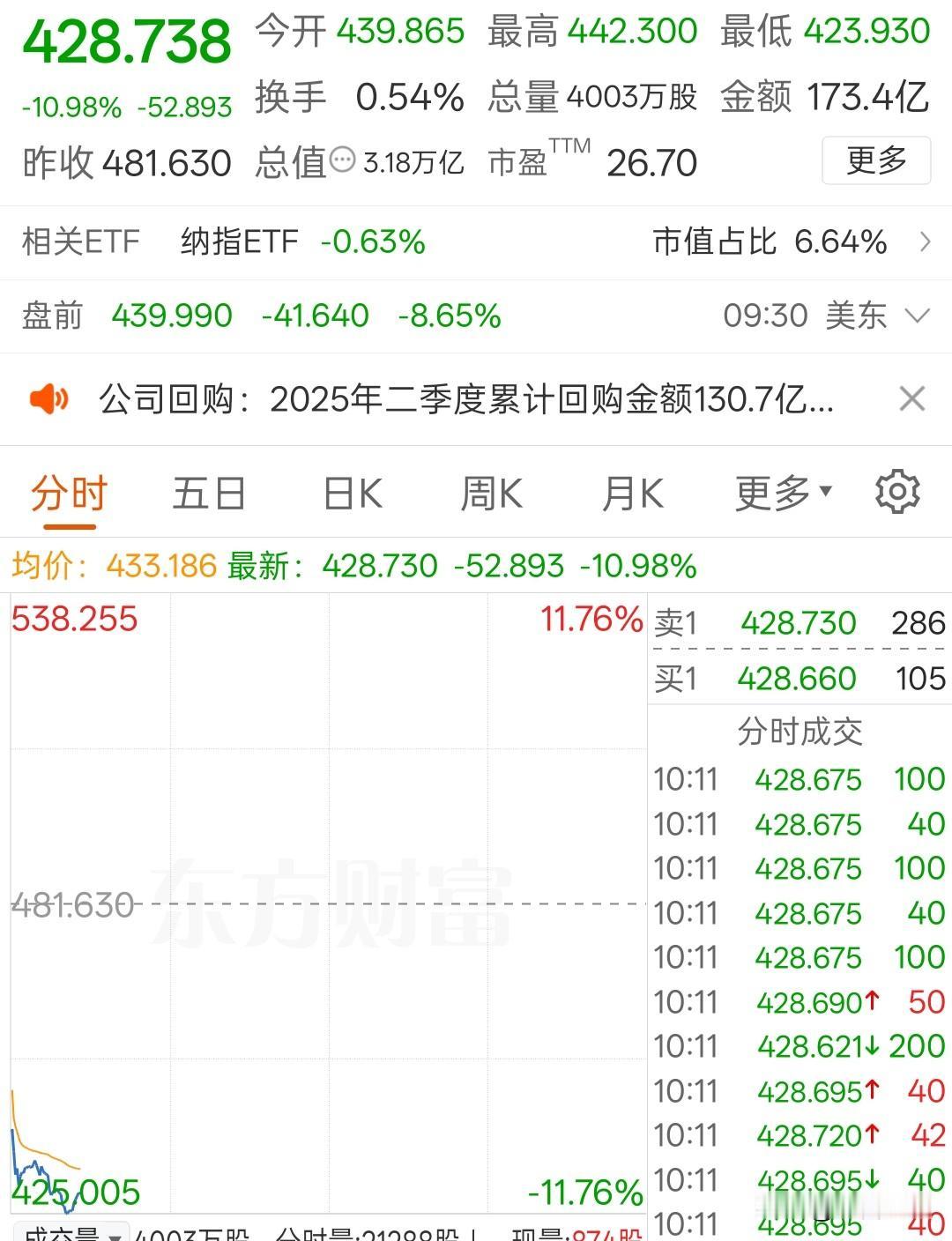Open the chart settings gear icon
This screenshot has height=1241, width=952.
tap(896, 492)
